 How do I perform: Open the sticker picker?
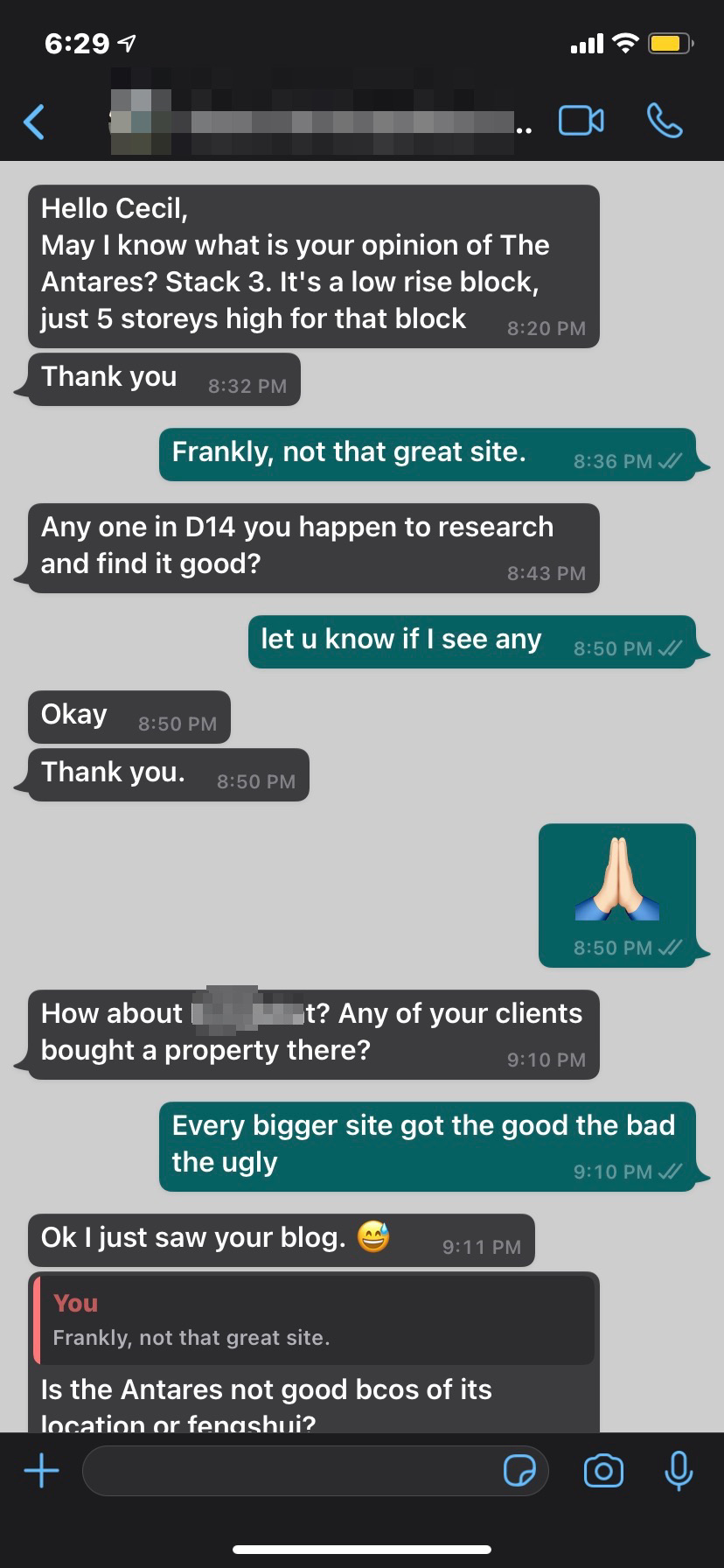tap(520, 1471)
